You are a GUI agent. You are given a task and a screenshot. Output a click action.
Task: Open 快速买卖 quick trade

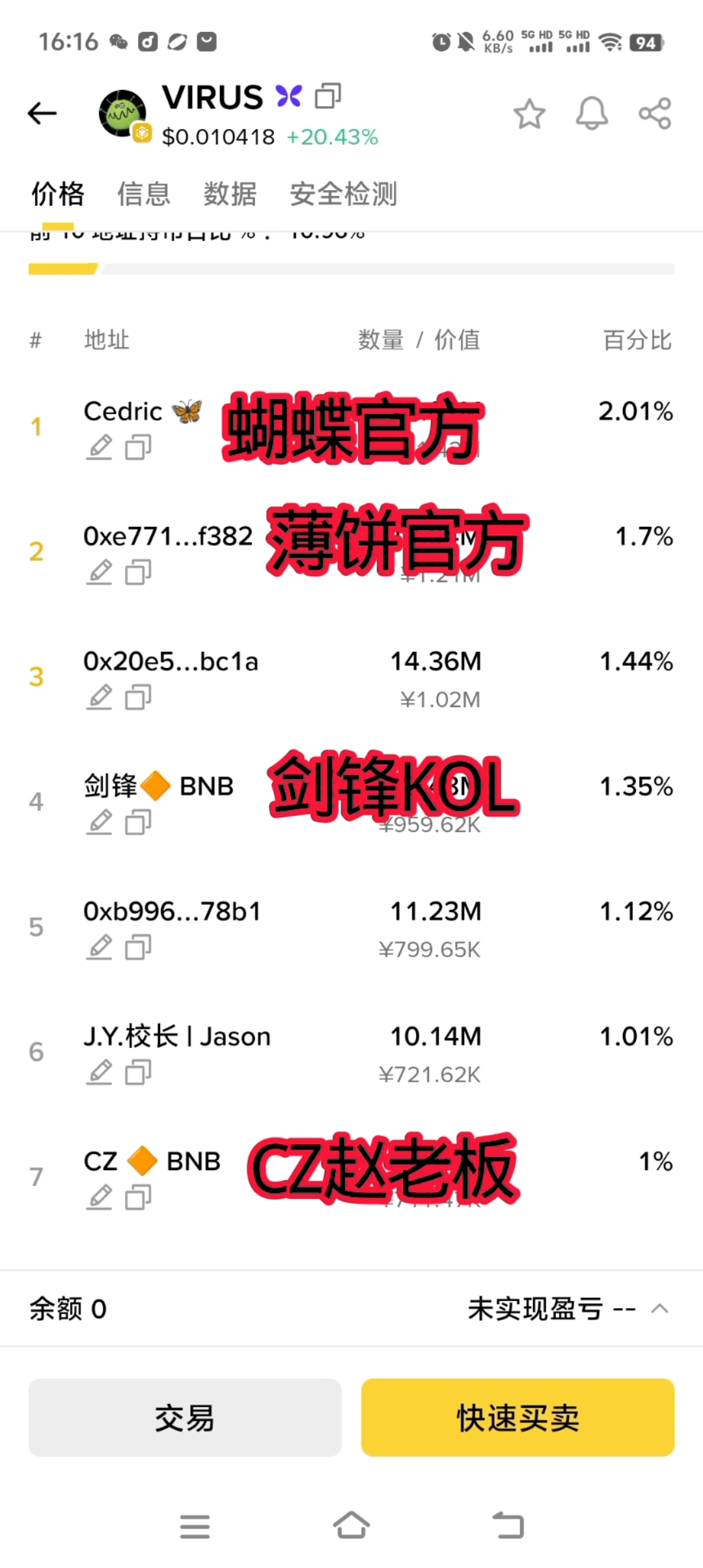[x=517, y=1418]
